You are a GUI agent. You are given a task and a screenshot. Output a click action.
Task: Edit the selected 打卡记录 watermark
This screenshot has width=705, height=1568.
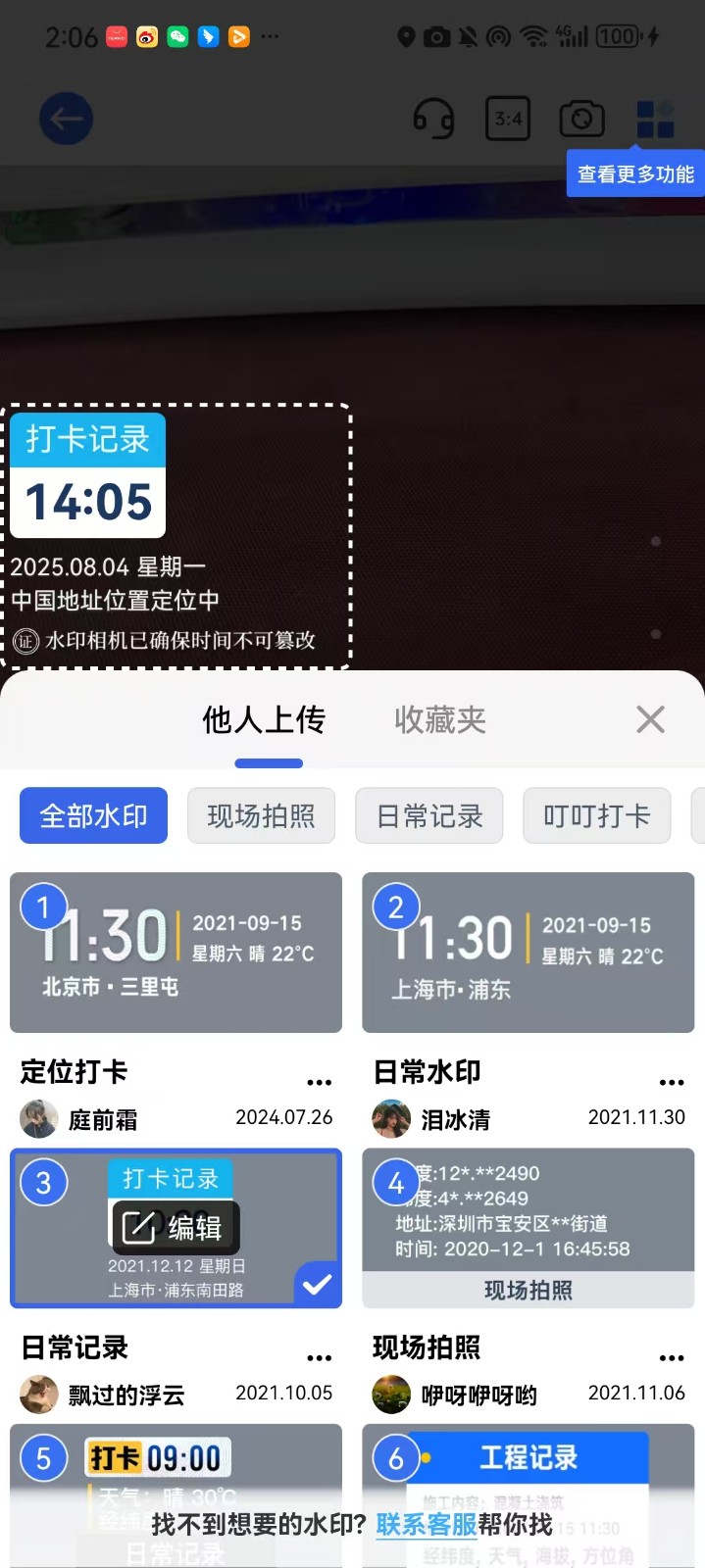click(x=174, y=1227)
